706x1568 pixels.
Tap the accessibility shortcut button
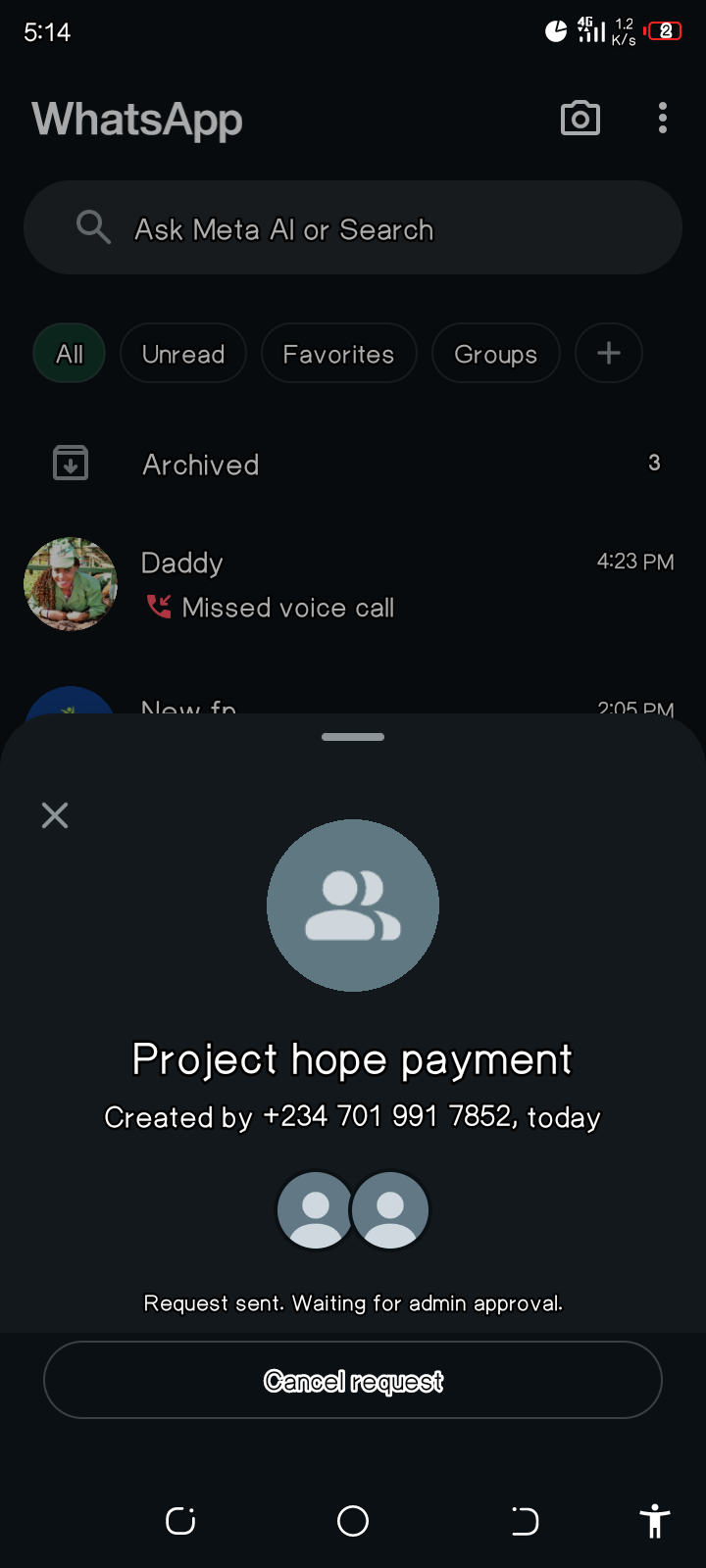point(655,1521)
